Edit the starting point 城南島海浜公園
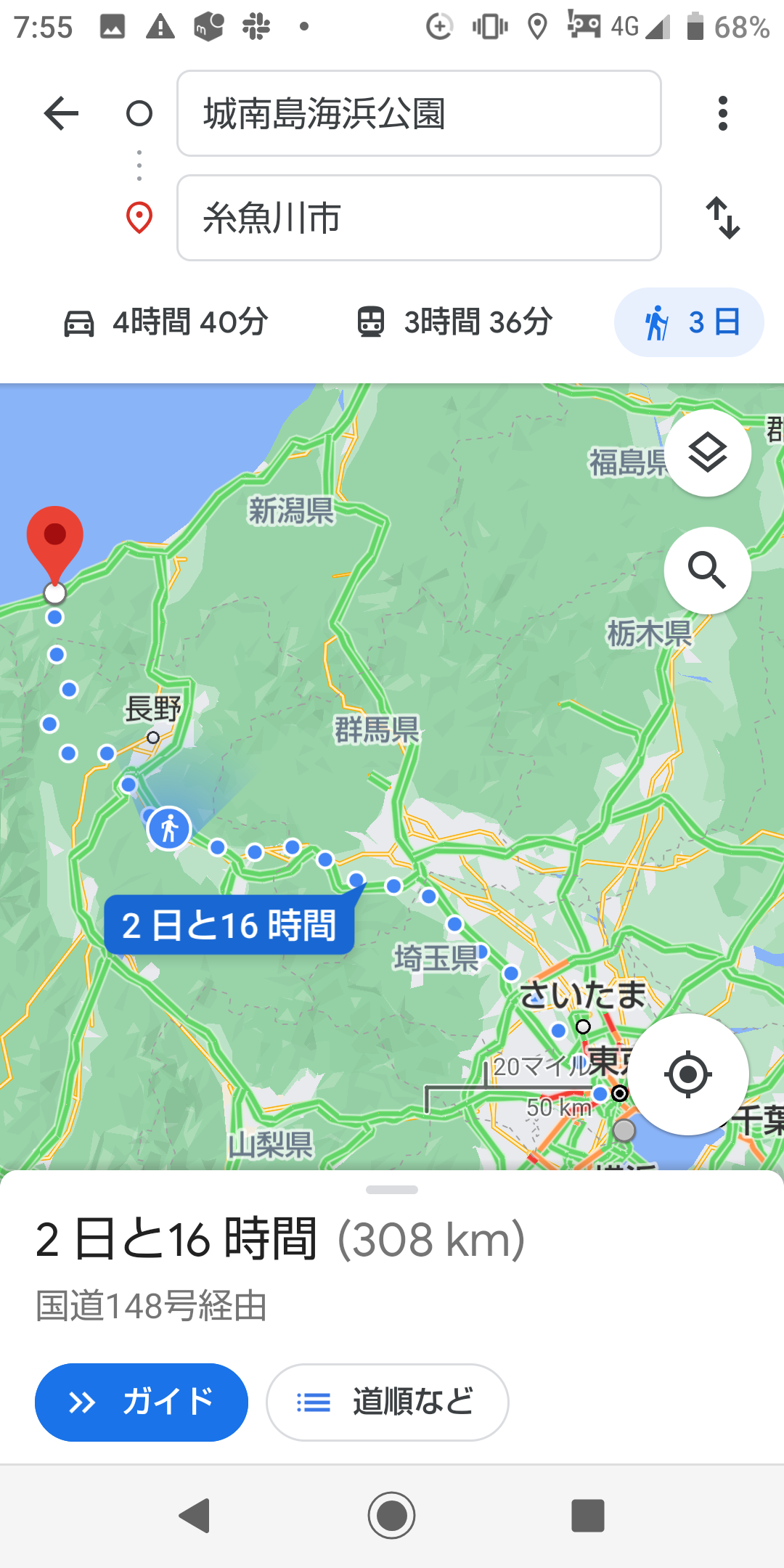Screen dimensions: 784x1568 click(x=419, y=113)
